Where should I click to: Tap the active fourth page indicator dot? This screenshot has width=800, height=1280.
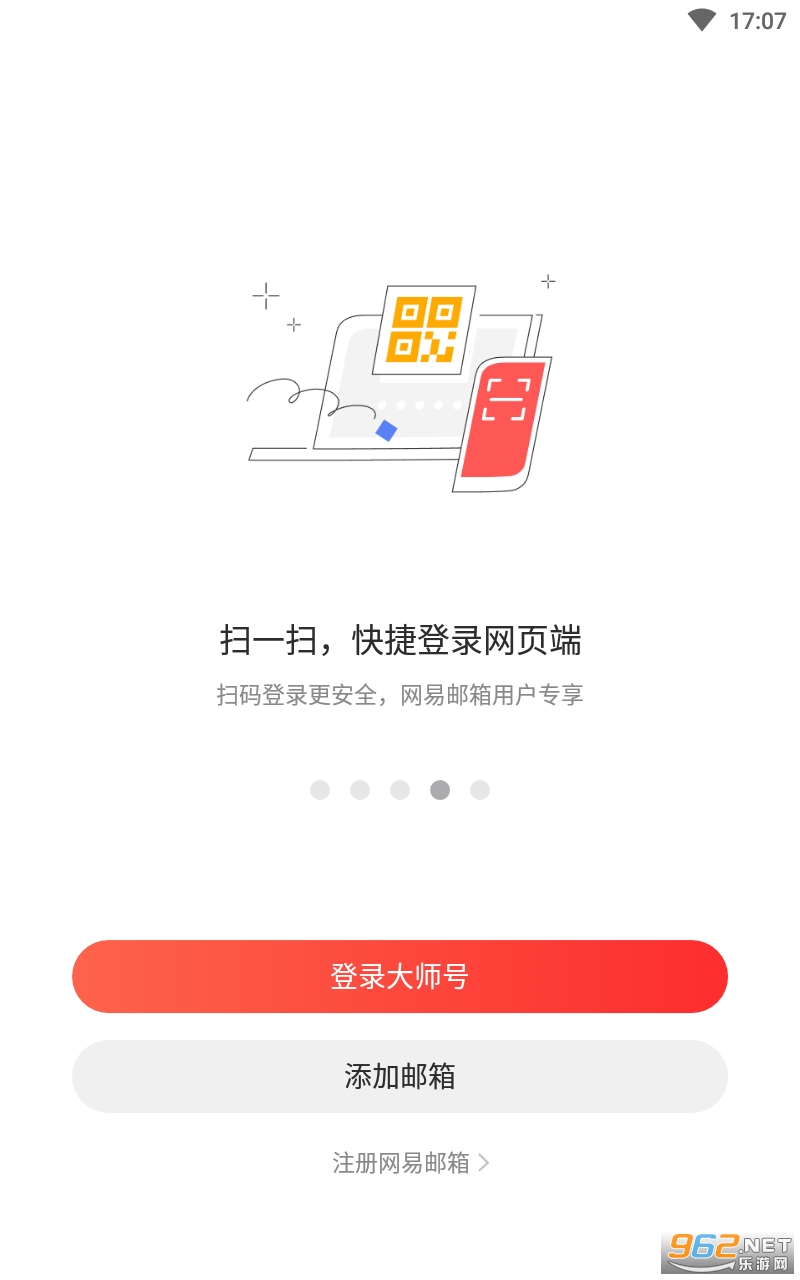click(x=440, y=790)
